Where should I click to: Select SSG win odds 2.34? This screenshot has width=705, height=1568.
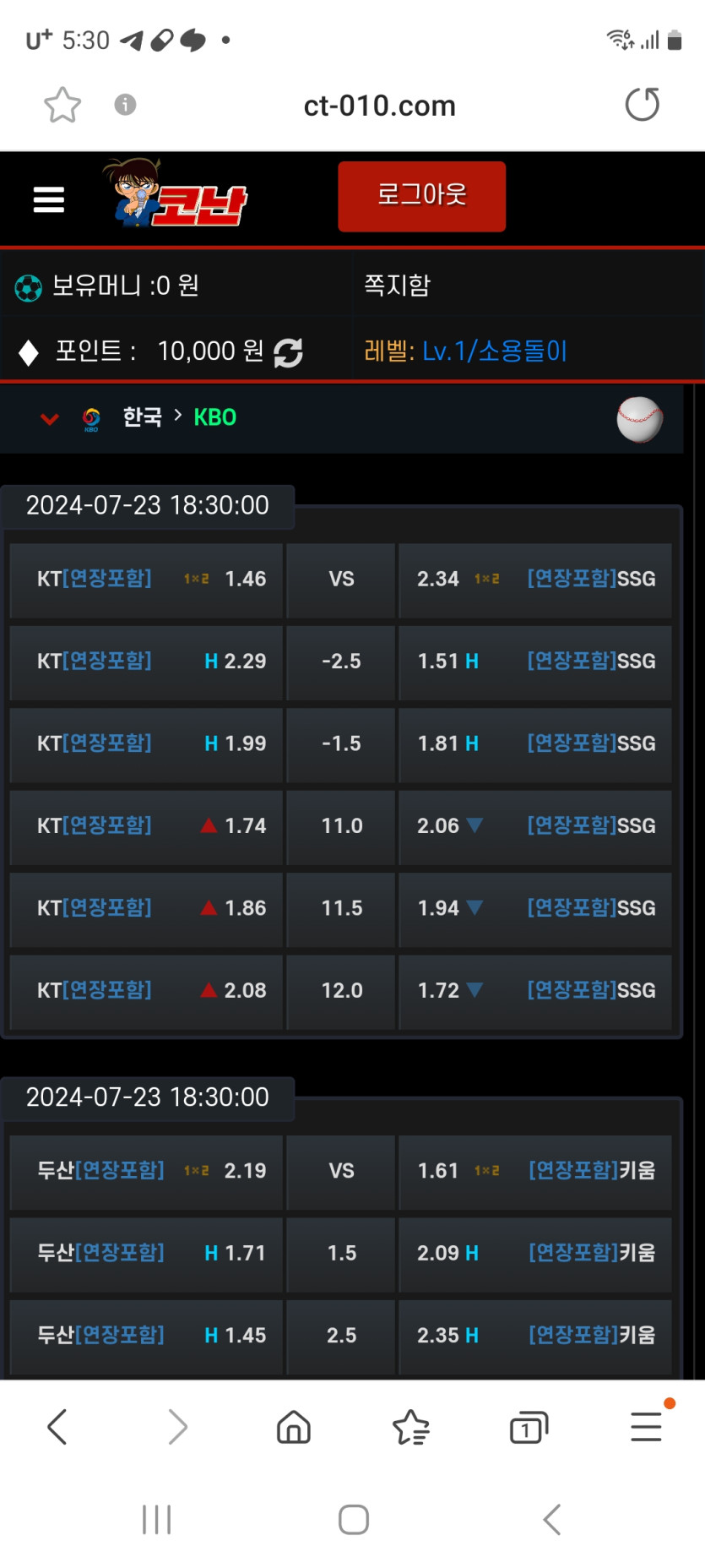[535, 579]
